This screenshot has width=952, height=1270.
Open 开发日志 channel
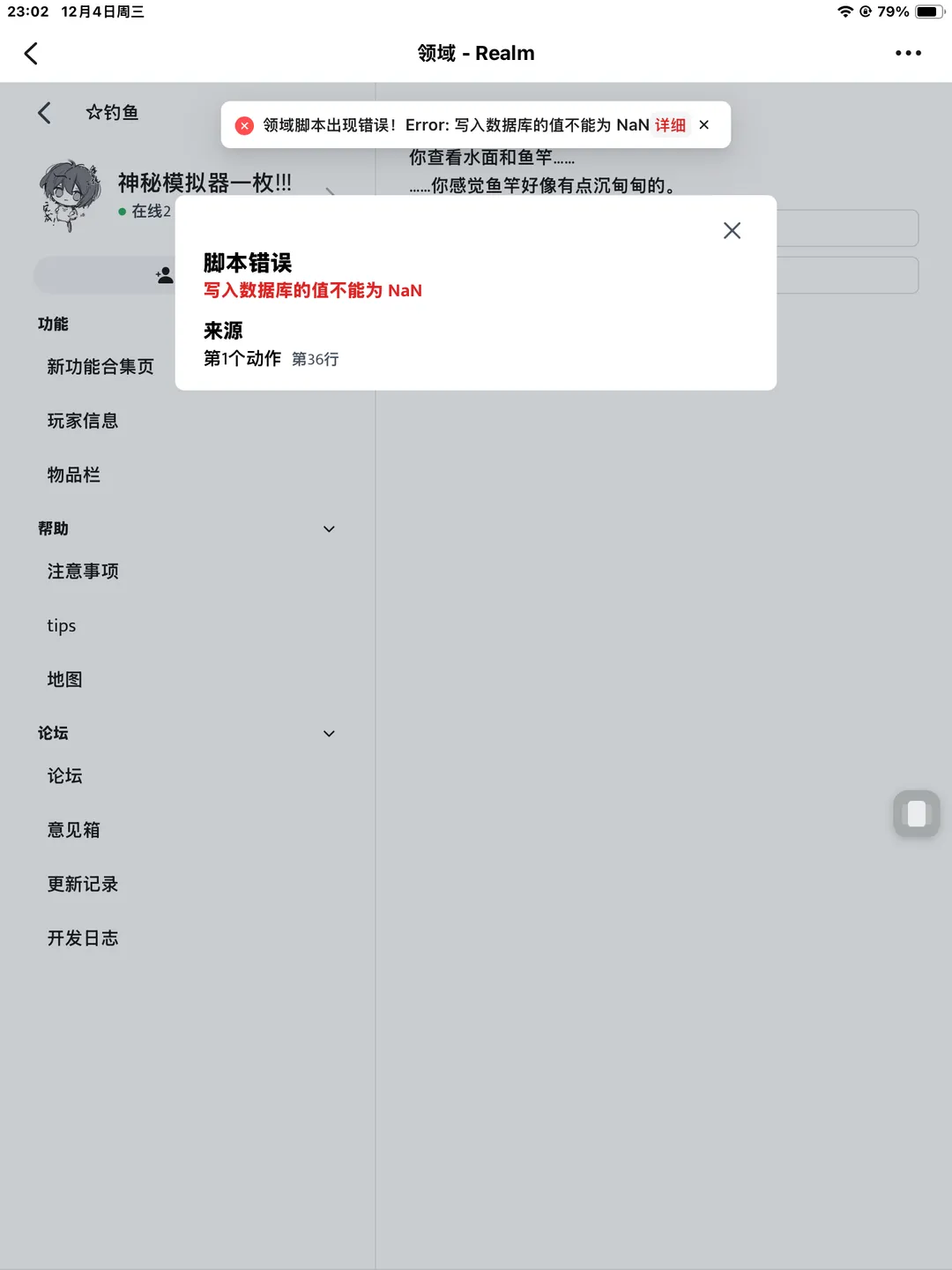click(x=83, y=938)
